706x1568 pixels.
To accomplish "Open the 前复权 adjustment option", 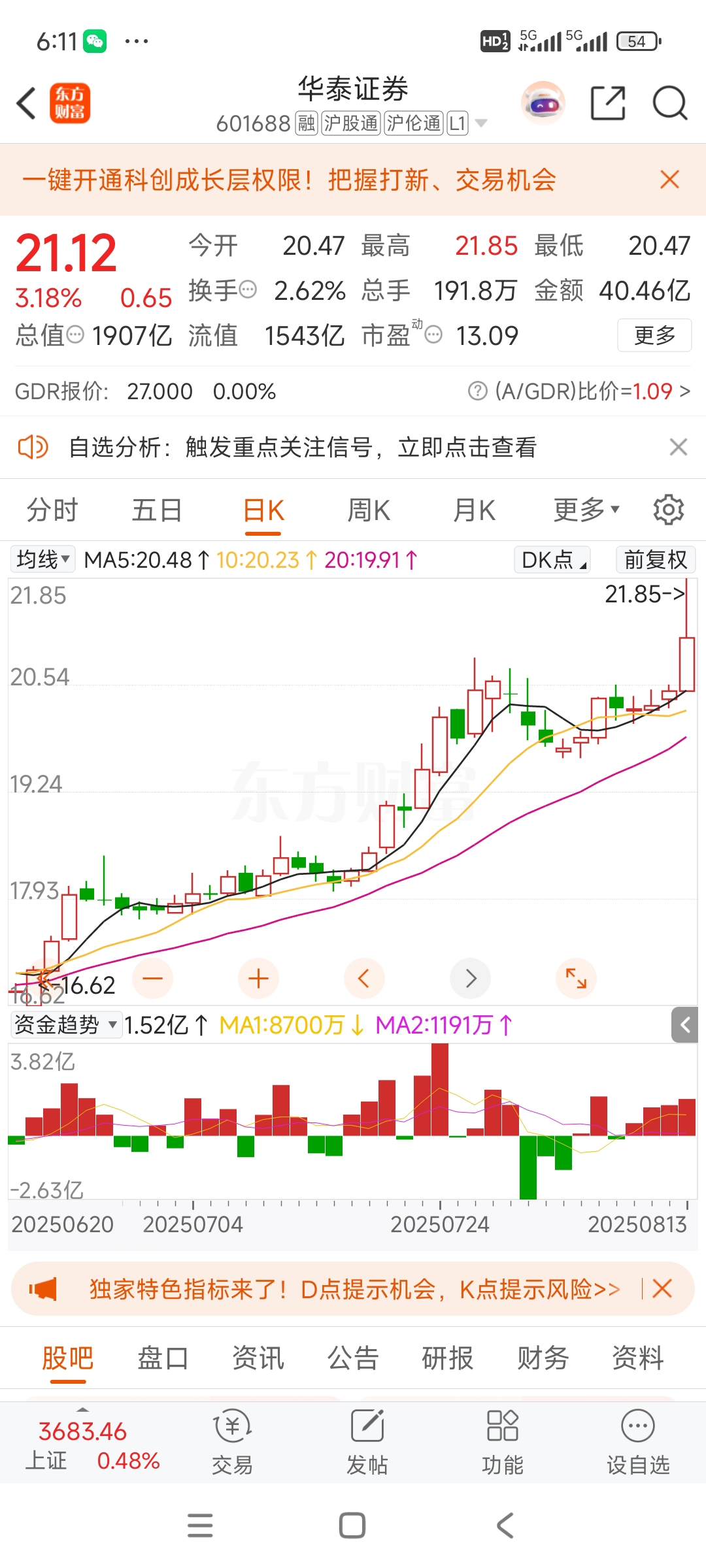I will click(x=656, y=560).
